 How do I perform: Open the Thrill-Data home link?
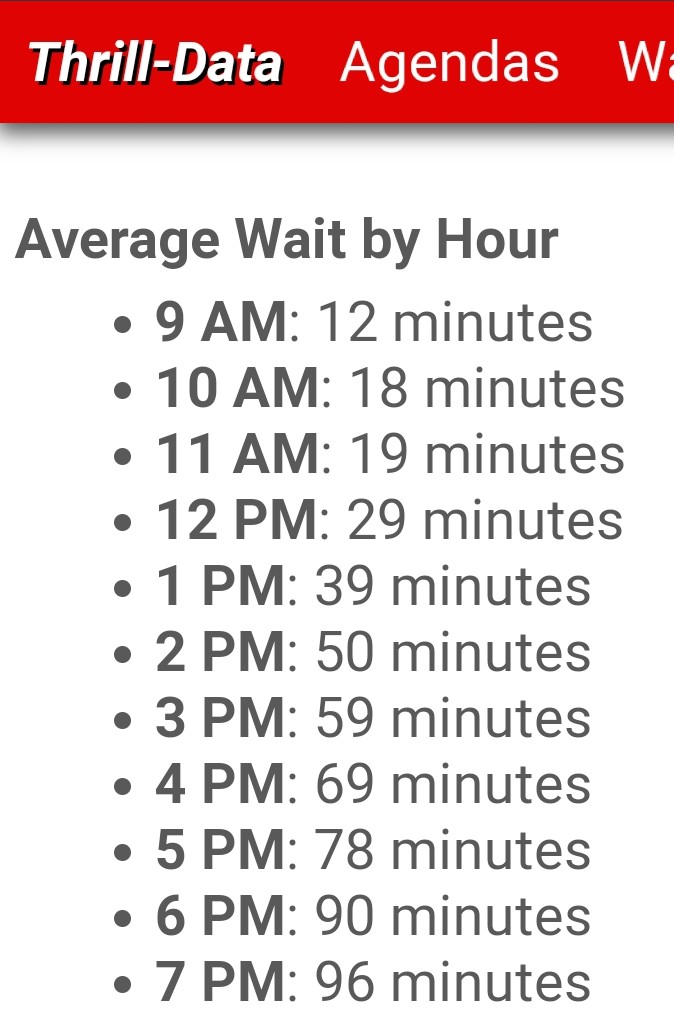155,63
